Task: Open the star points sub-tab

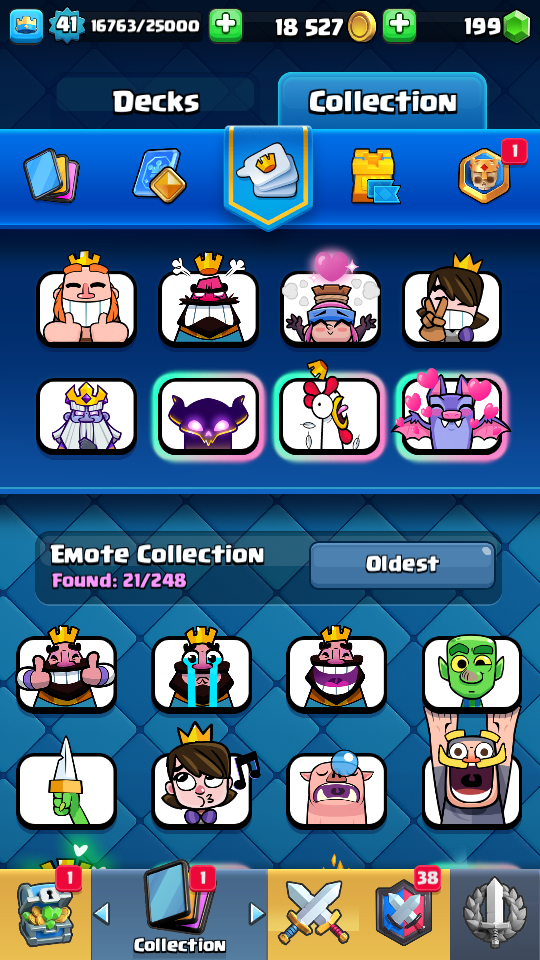Action: pyautogui.click(x=159, y=176)
